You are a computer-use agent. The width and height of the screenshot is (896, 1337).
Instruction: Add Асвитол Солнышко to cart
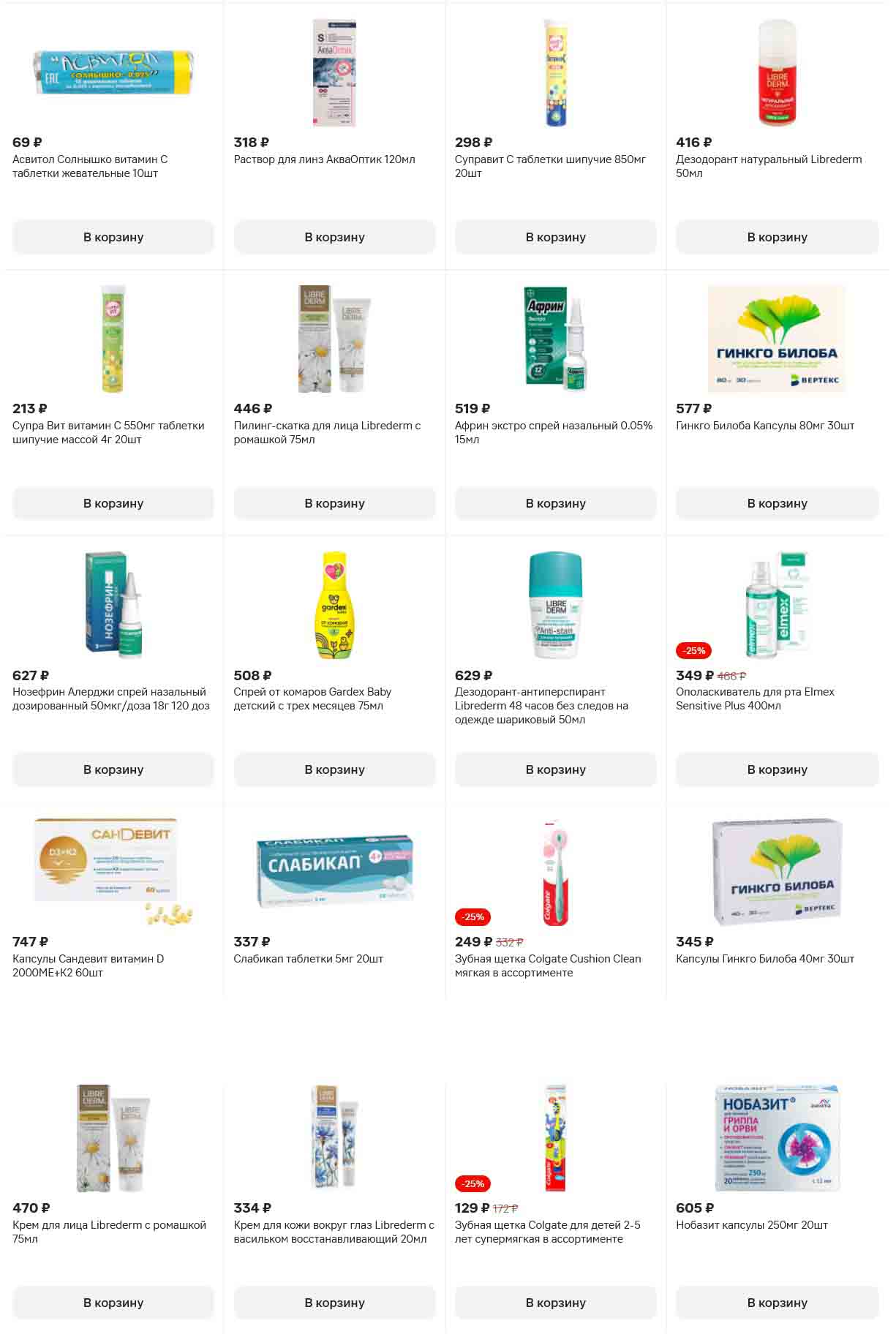point(113,237)
